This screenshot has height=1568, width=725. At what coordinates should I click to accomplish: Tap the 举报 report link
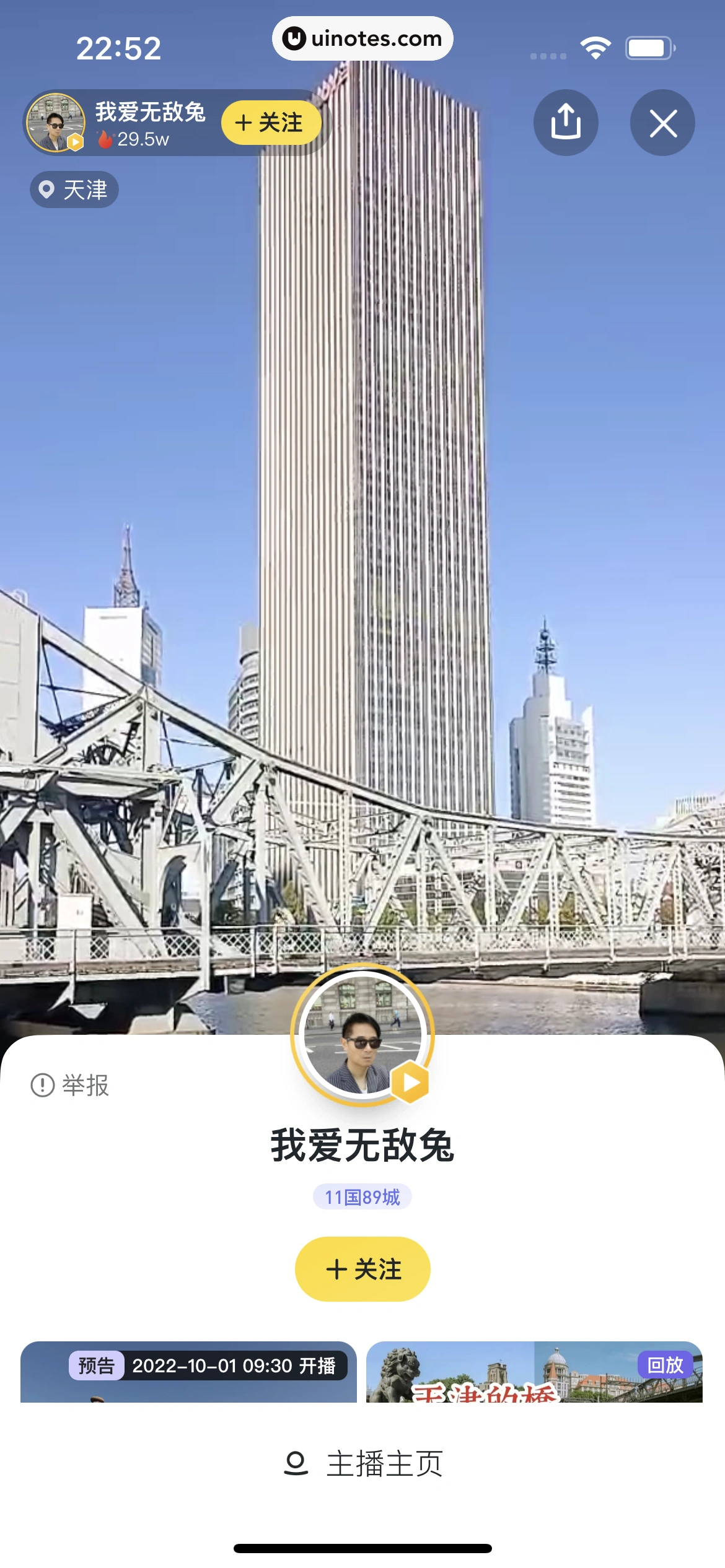(x=86, y=1086)
